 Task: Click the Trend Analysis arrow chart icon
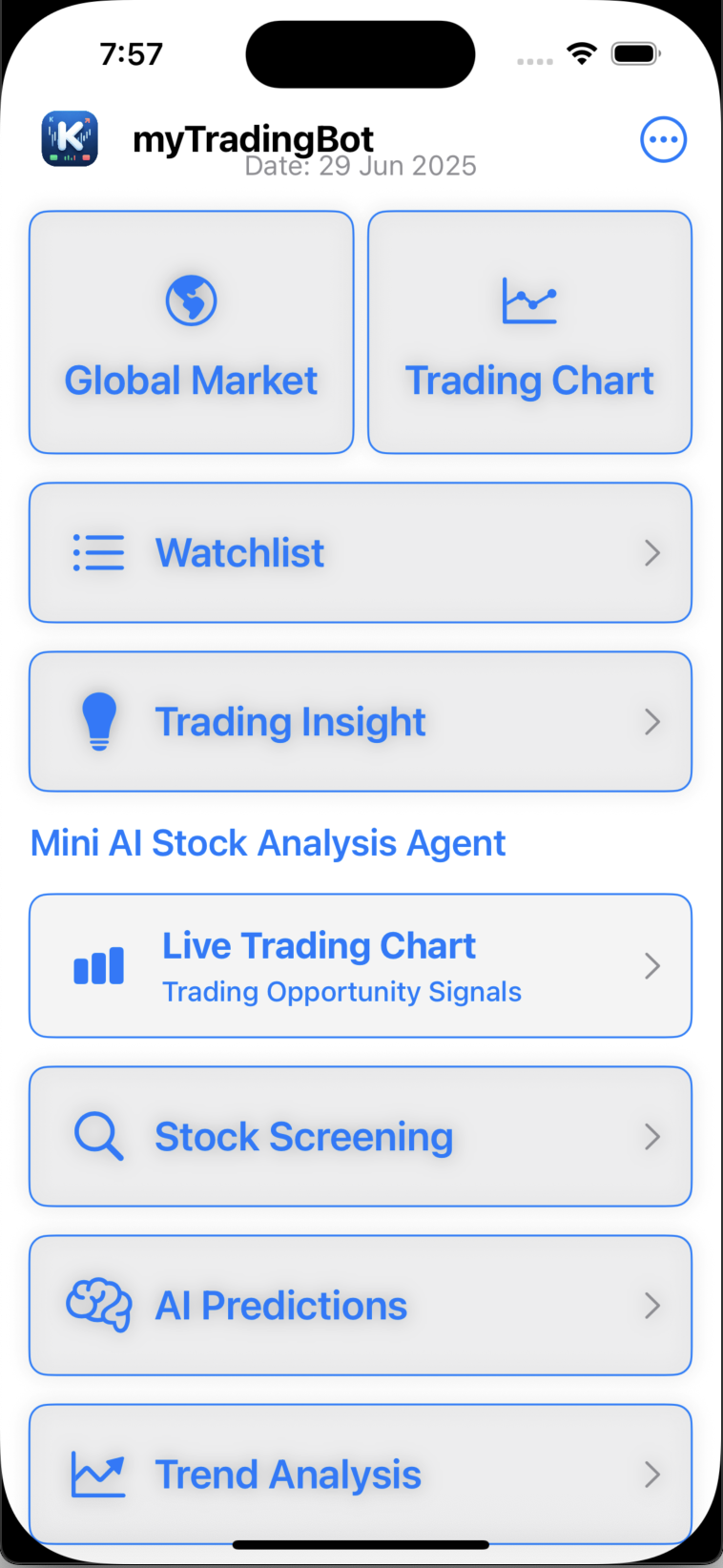click(98, 1474)
